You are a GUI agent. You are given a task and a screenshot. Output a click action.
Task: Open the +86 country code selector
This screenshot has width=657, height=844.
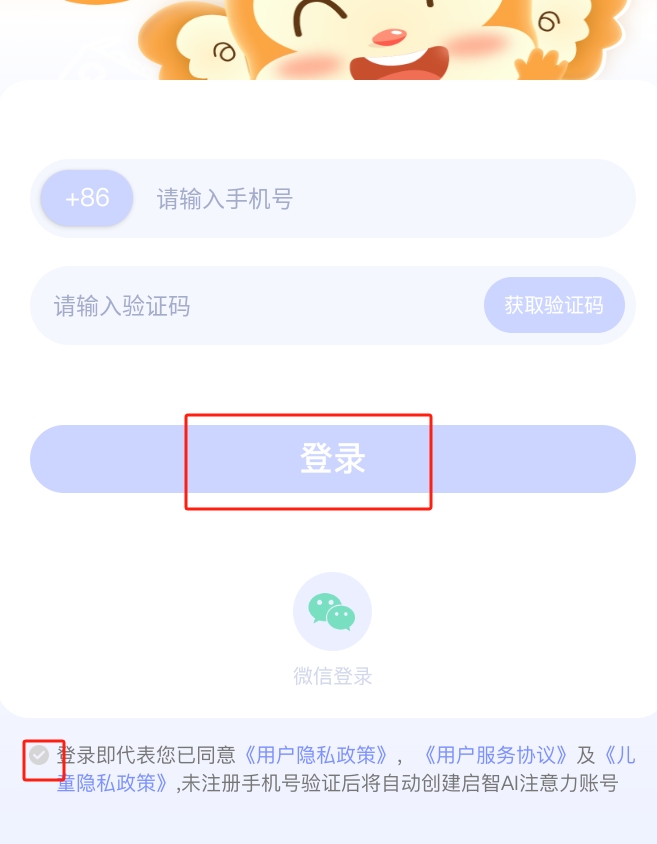click(87, 198)
